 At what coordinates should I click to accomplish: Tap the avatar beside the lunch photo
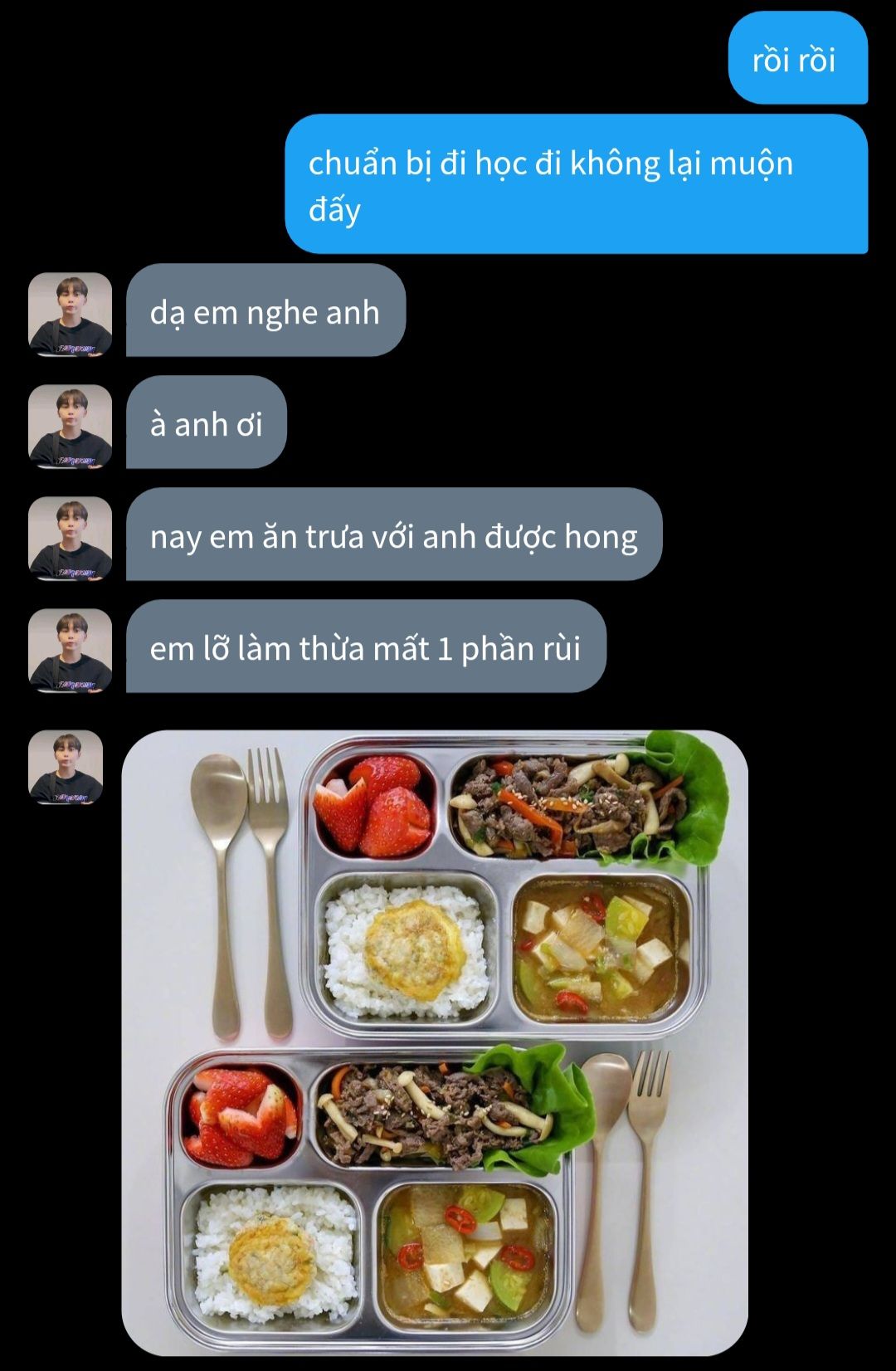(66, 768)
